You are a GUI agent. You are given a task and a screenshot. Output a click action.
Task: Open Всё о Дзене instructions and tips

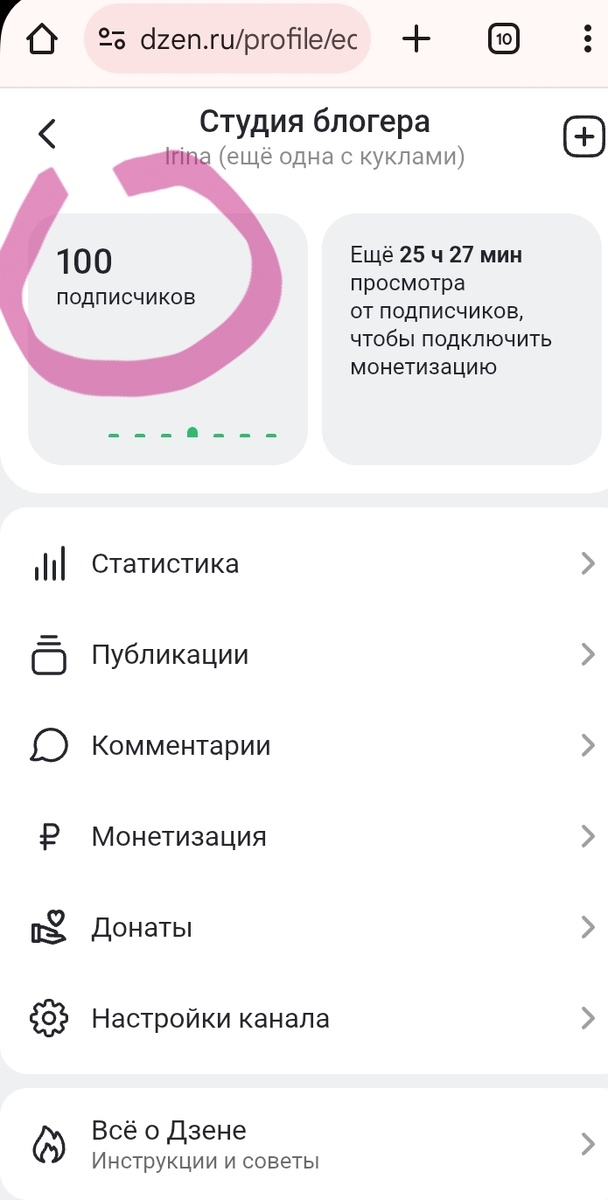[x=304, y=1144]
